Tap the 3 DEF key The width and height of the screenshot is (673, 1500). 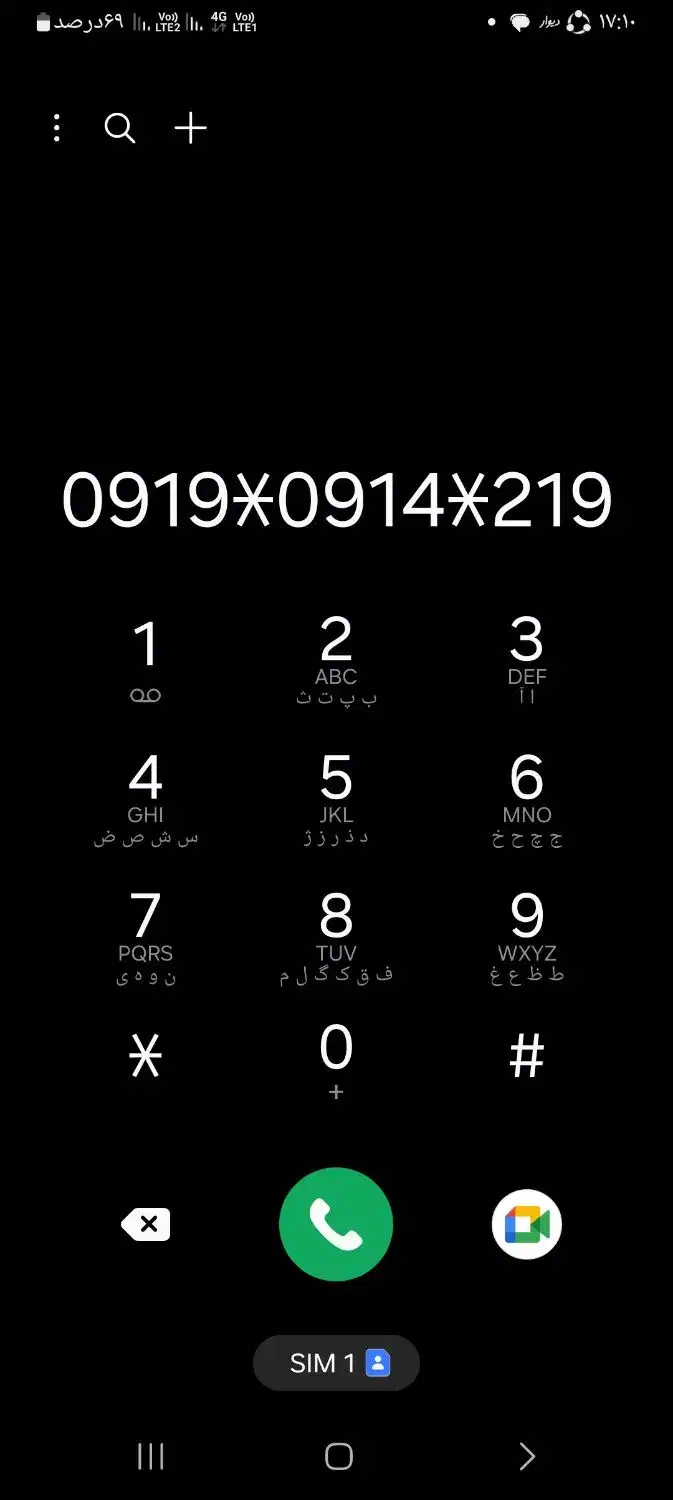(527, 658)
